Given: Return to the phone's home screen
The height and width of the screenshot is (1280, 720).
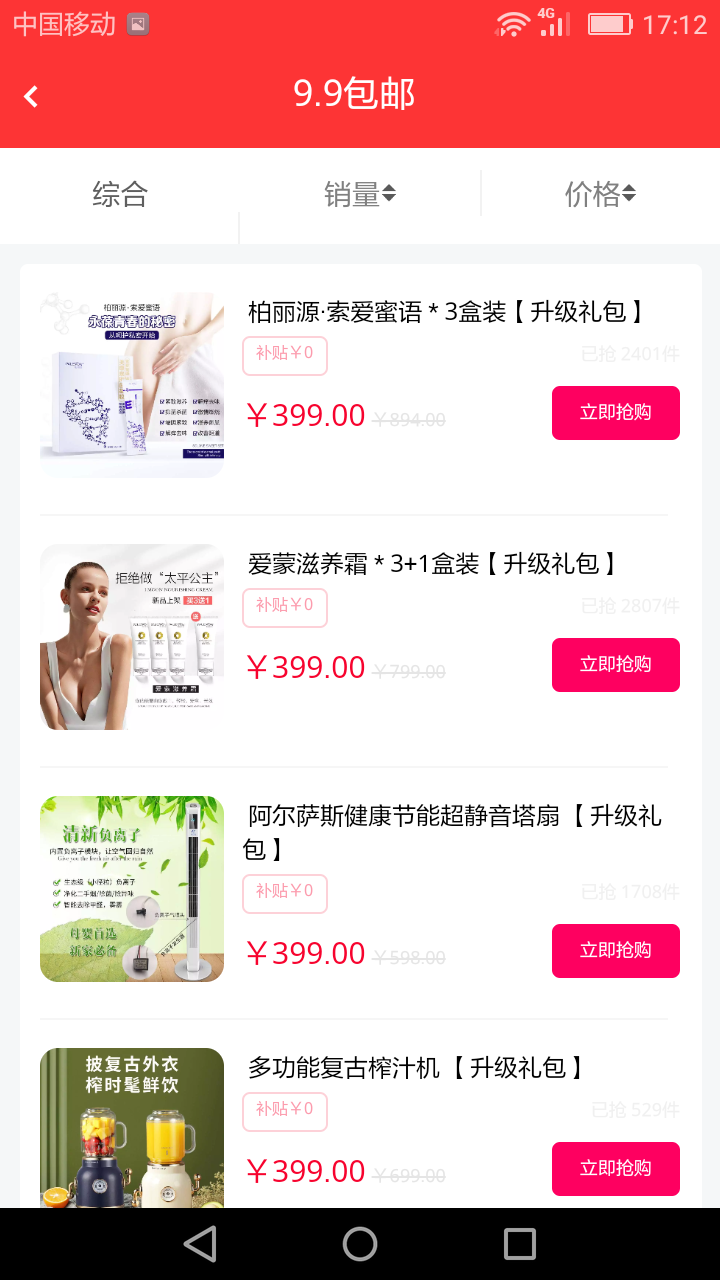Looking at the screenshot, I should [360, 1244].
